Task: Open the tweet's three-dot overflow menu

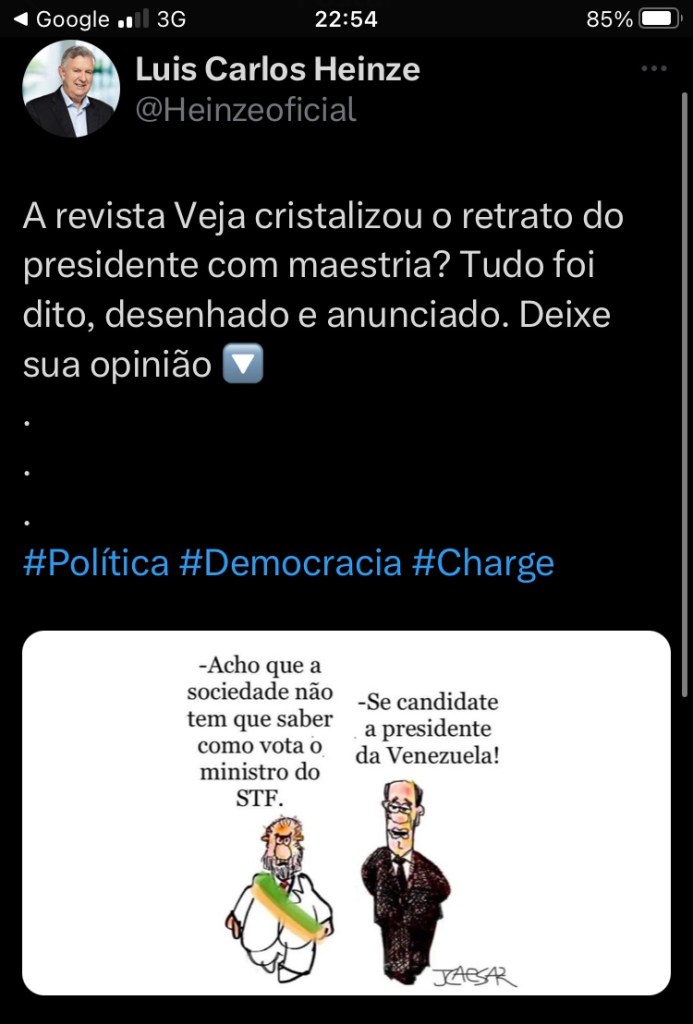Action: (653, 69)
